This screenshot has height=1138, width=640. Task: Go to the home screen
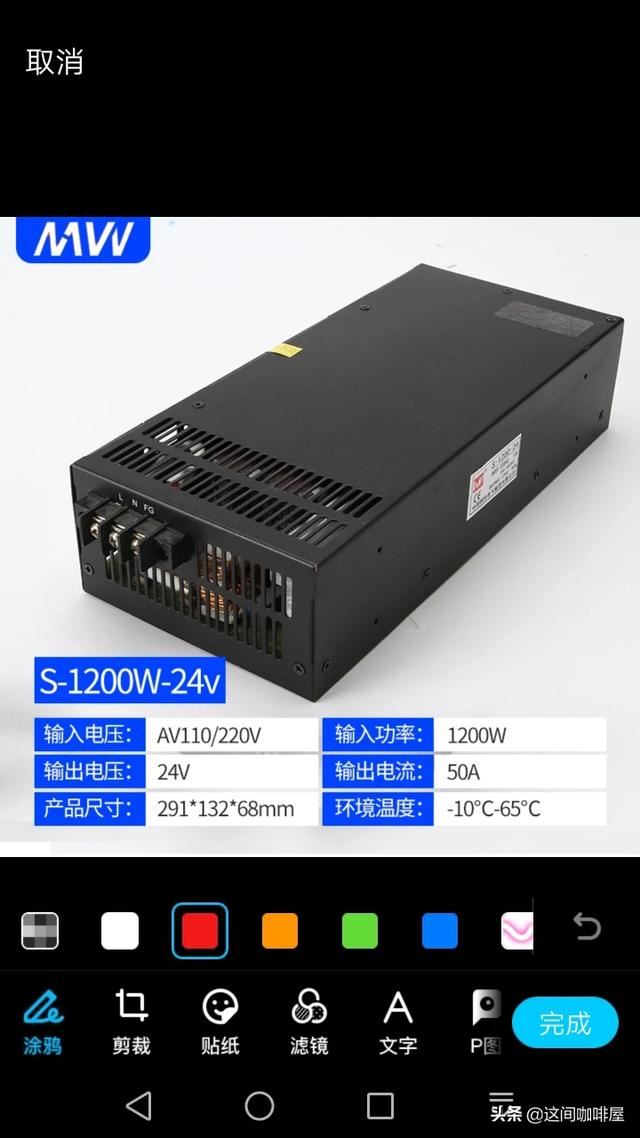click(260, 1105)
